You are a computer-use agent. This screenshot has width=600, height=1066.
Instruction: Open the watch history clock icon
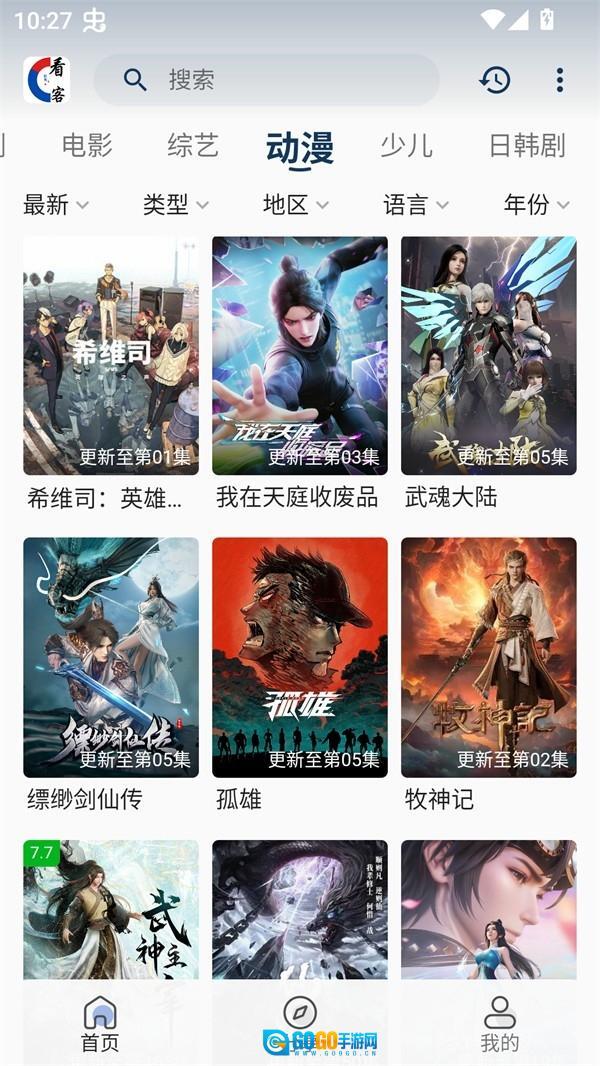click(495, 80)
